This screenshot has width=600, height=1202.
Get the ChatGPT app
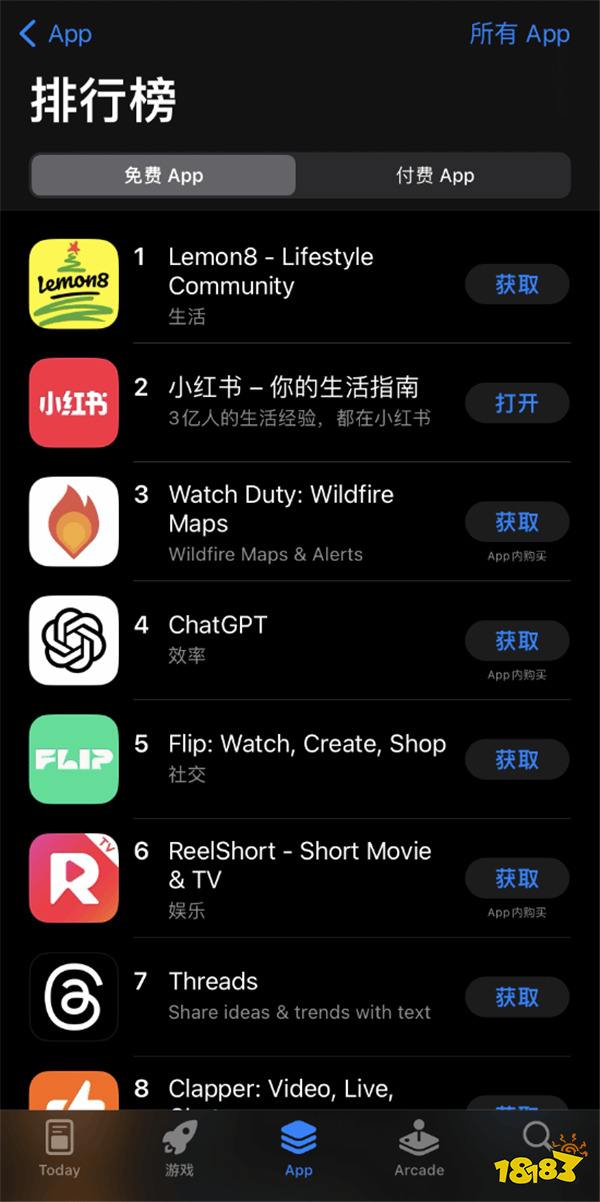click(x=517, y=641)
